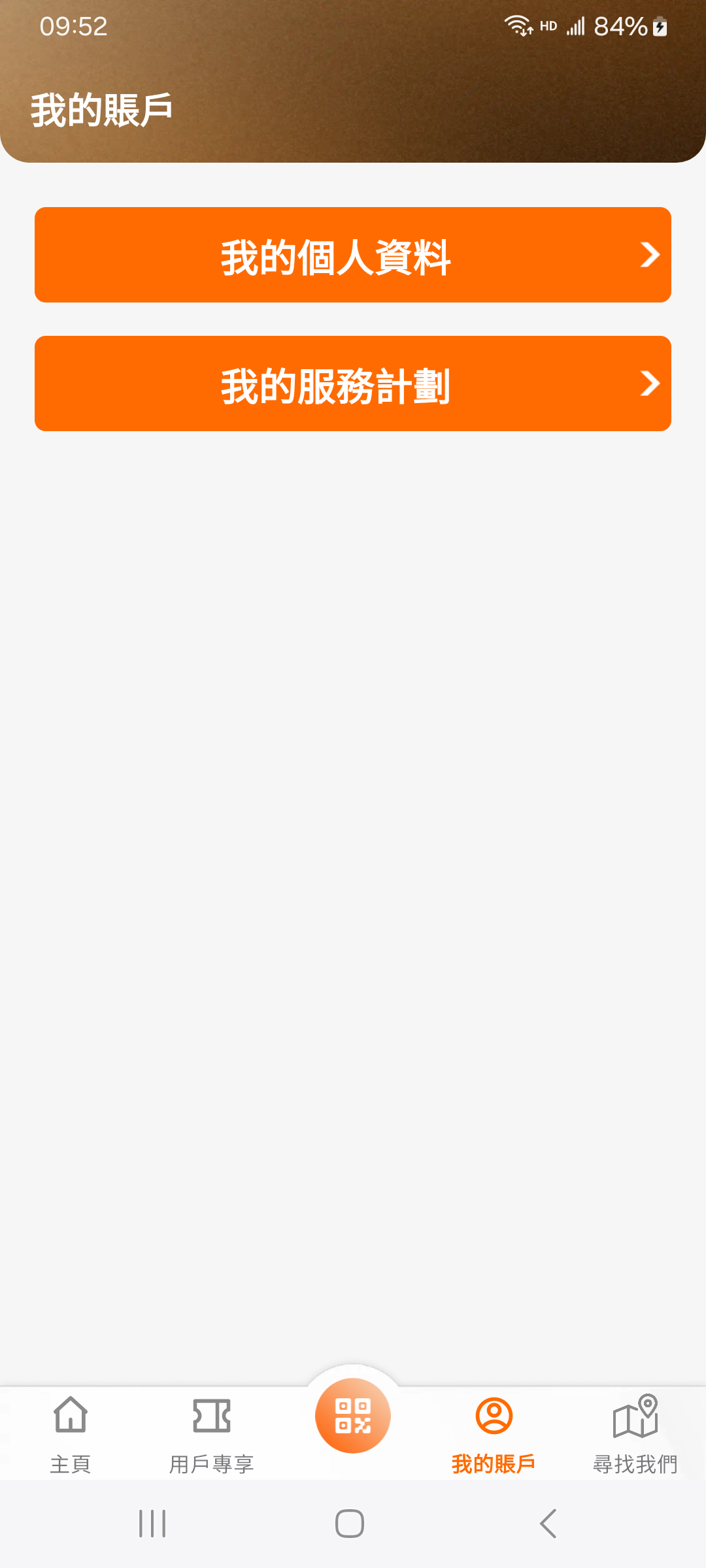Open the QR code scanner button
Screen dimensions: 706x1568
(353, 1415)
